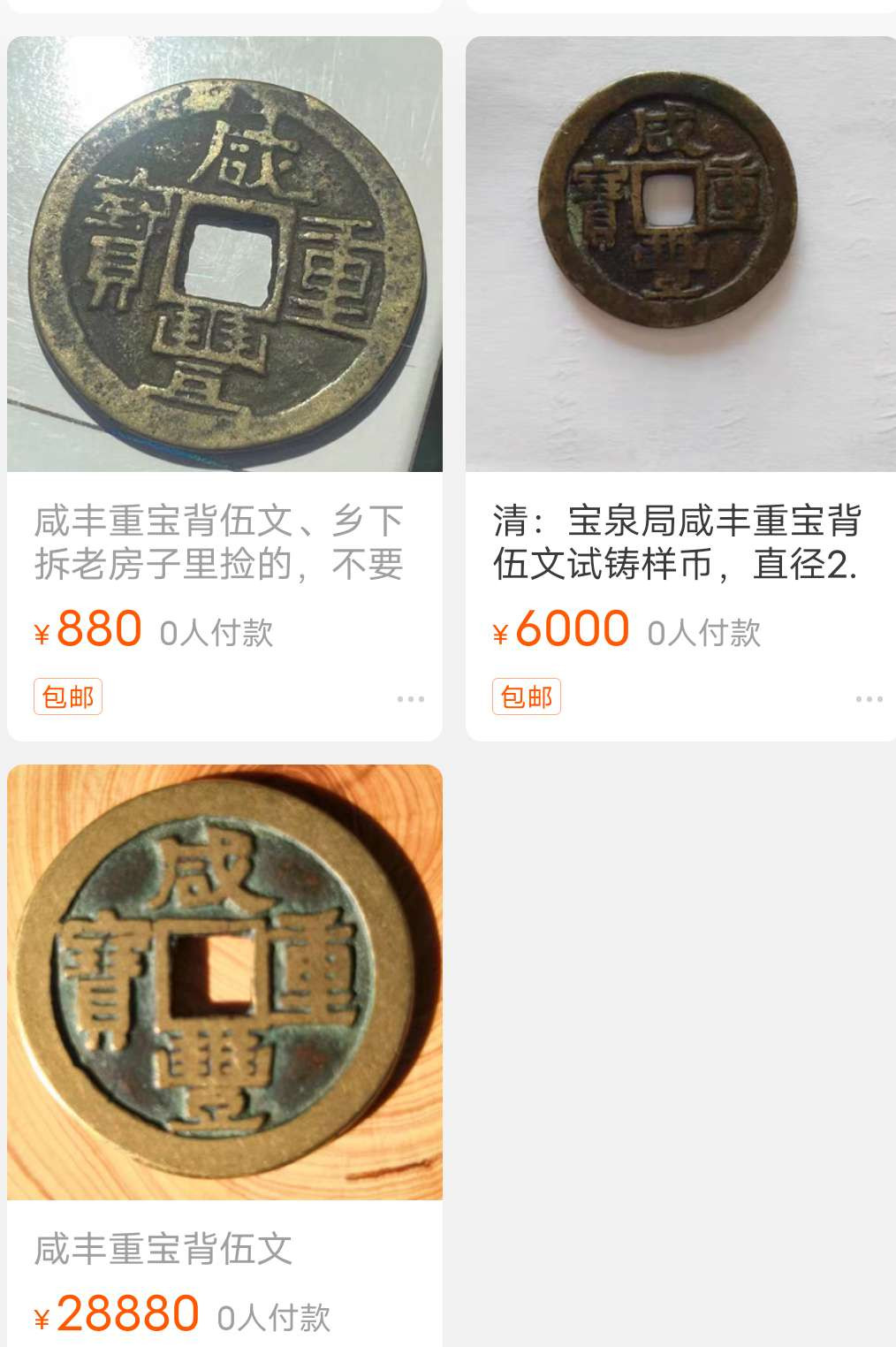Tap the ¥6000 price text

point(560,628)
